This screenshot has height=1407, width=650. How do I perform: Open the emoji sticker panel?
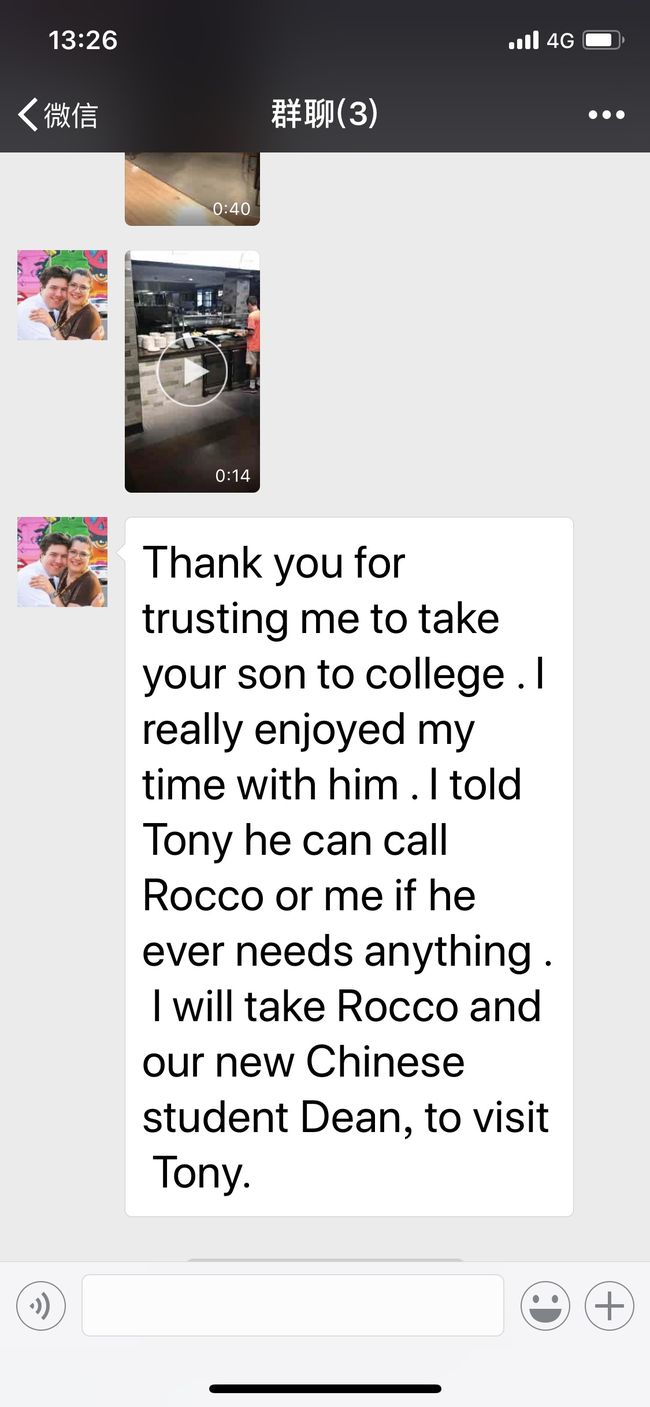[545, 1305]
